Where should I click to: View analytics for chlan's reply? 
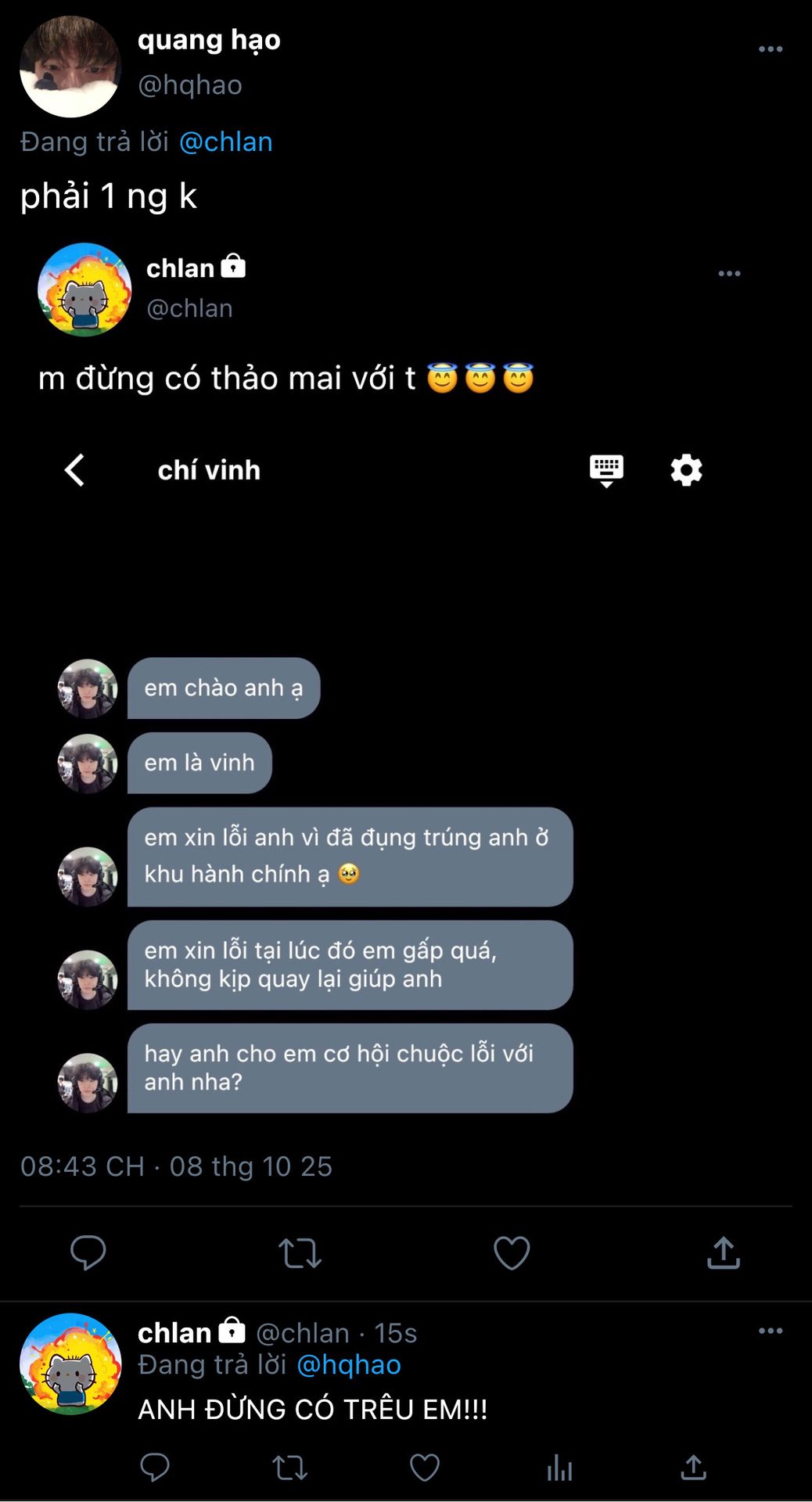(x=559, y=1468)
